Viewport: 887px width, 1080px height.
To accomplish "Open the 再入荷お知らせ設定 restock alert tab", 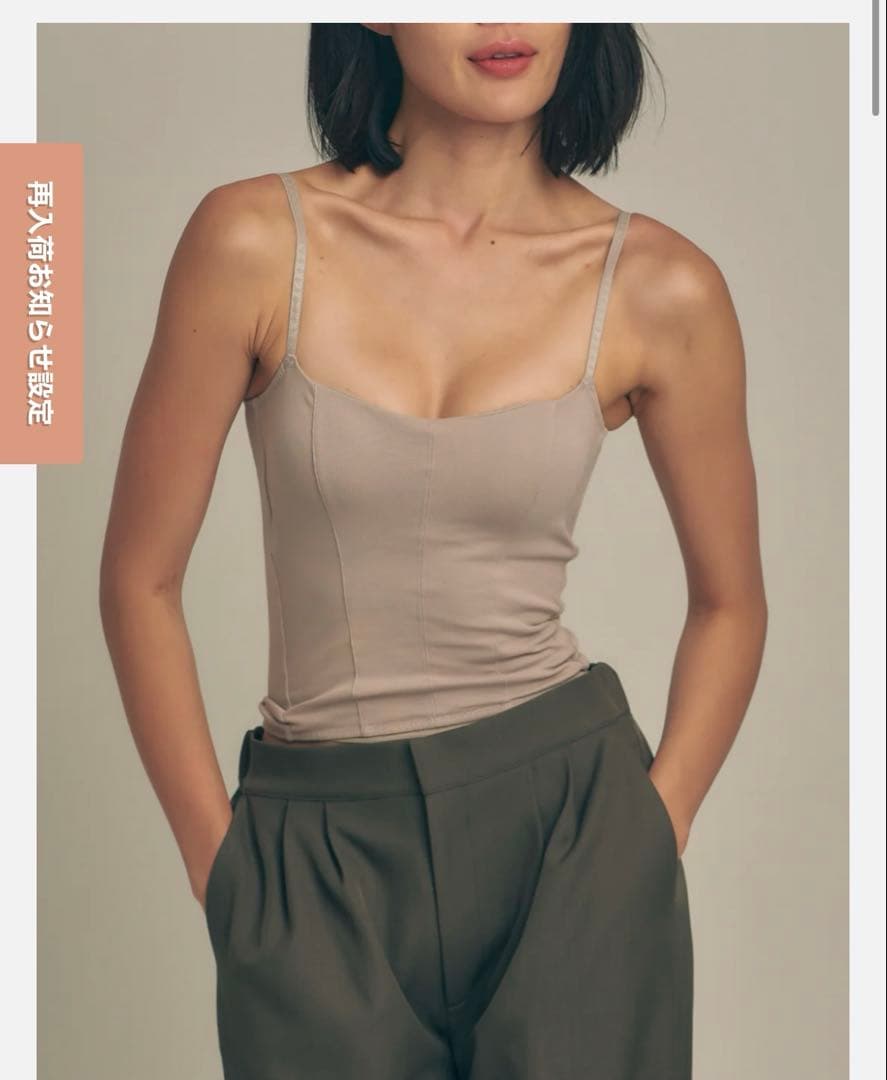I will pos(41,303).
